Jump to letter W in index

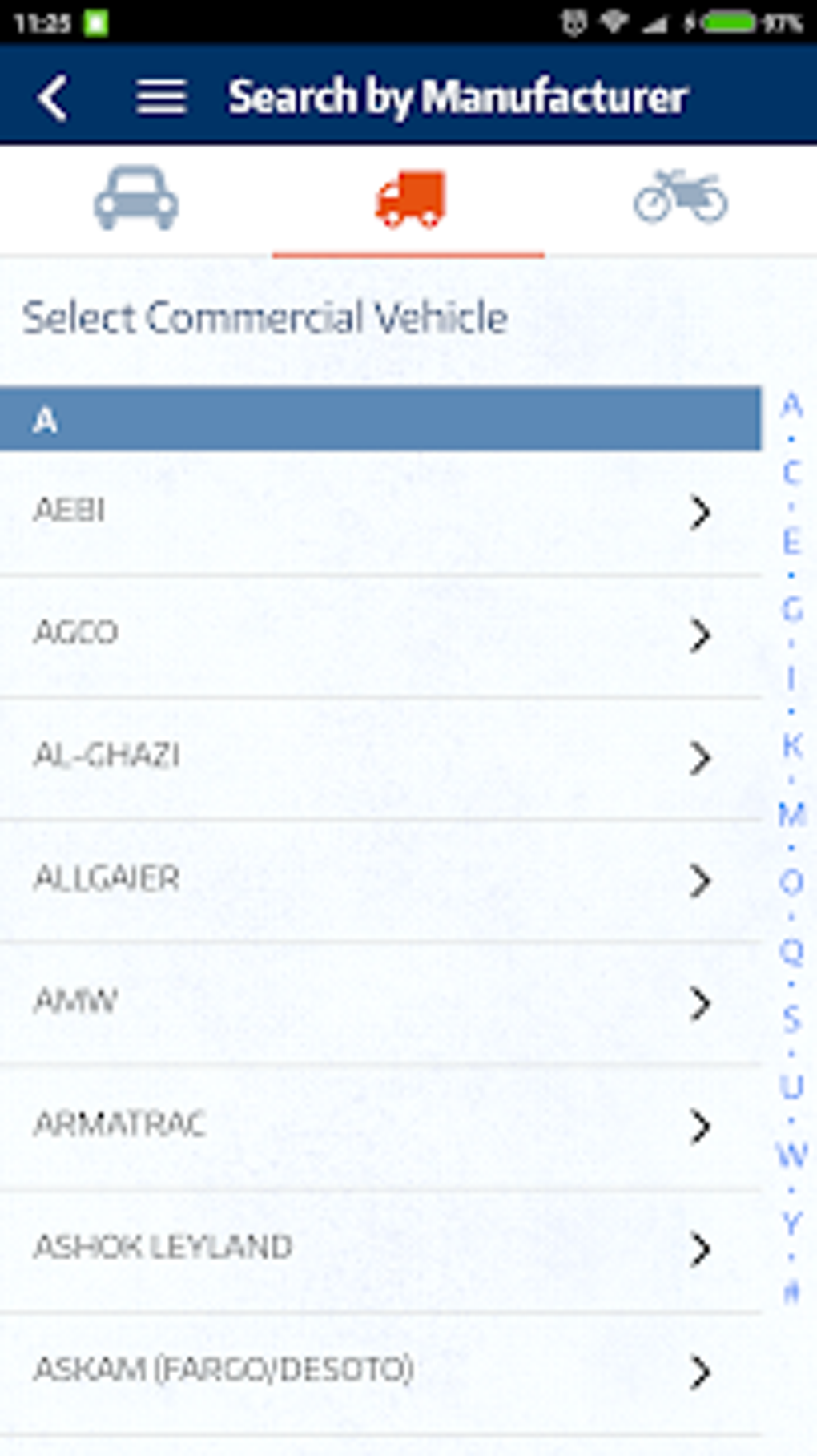[791, 1155]
